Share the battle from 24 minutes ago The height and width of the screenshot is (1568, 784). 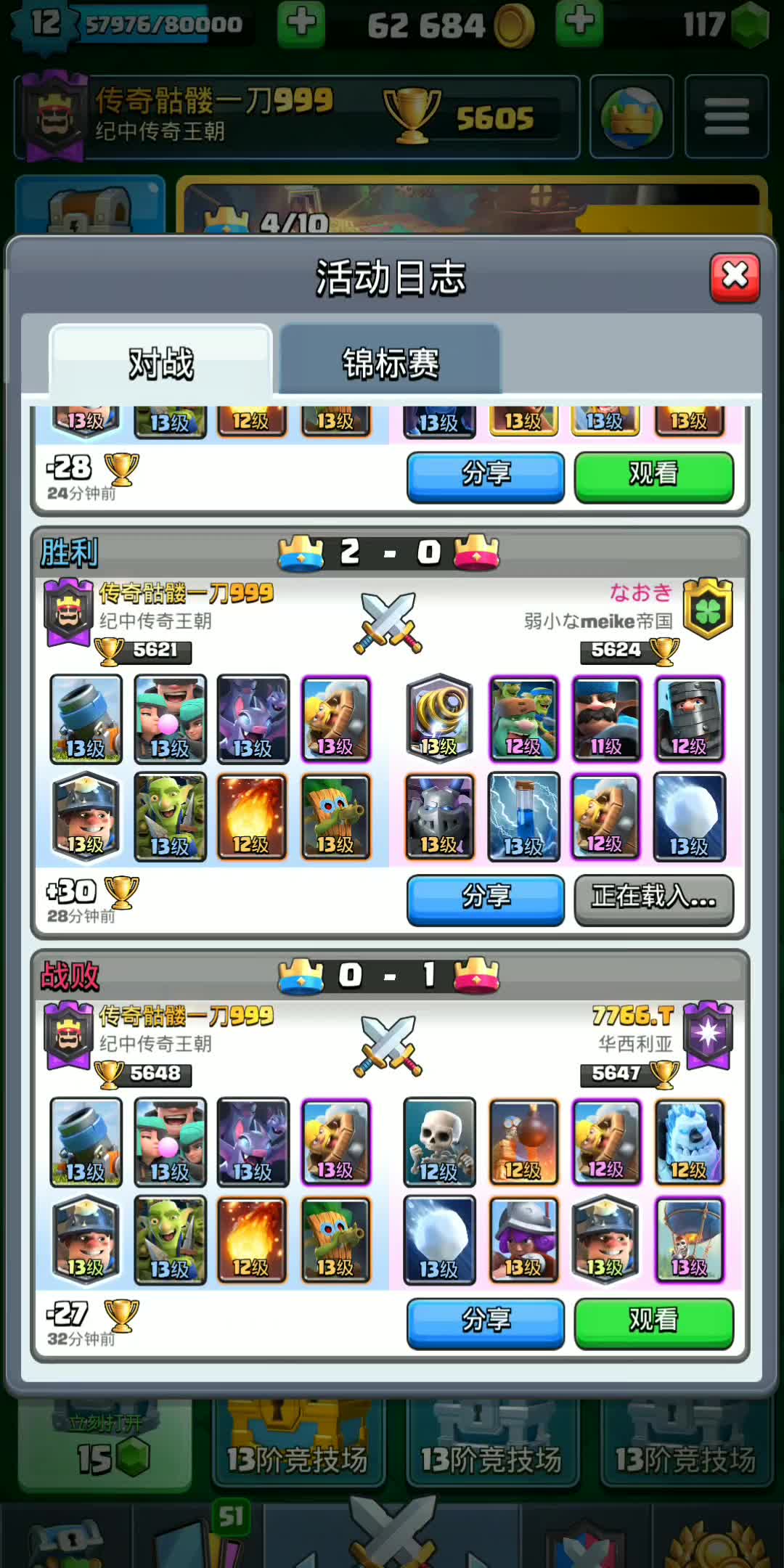click(485, 475)
